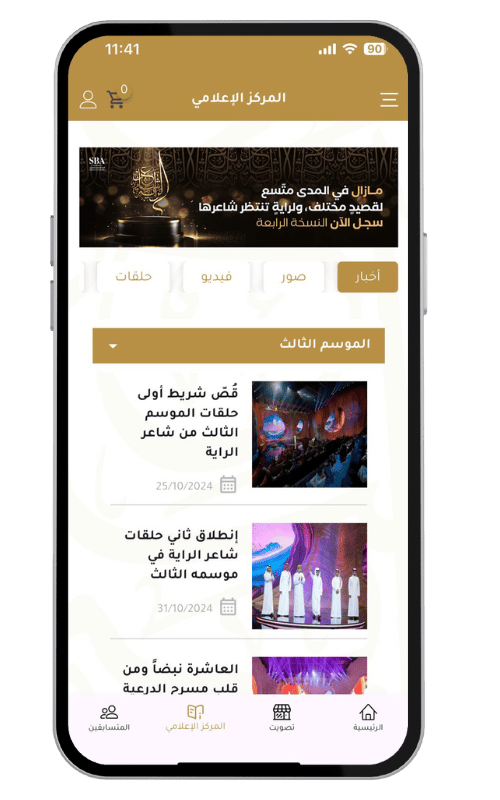Switch to the صور tab
Image resolution: width=500 pixels, height=800 pixels.
[x=293, y=277]
